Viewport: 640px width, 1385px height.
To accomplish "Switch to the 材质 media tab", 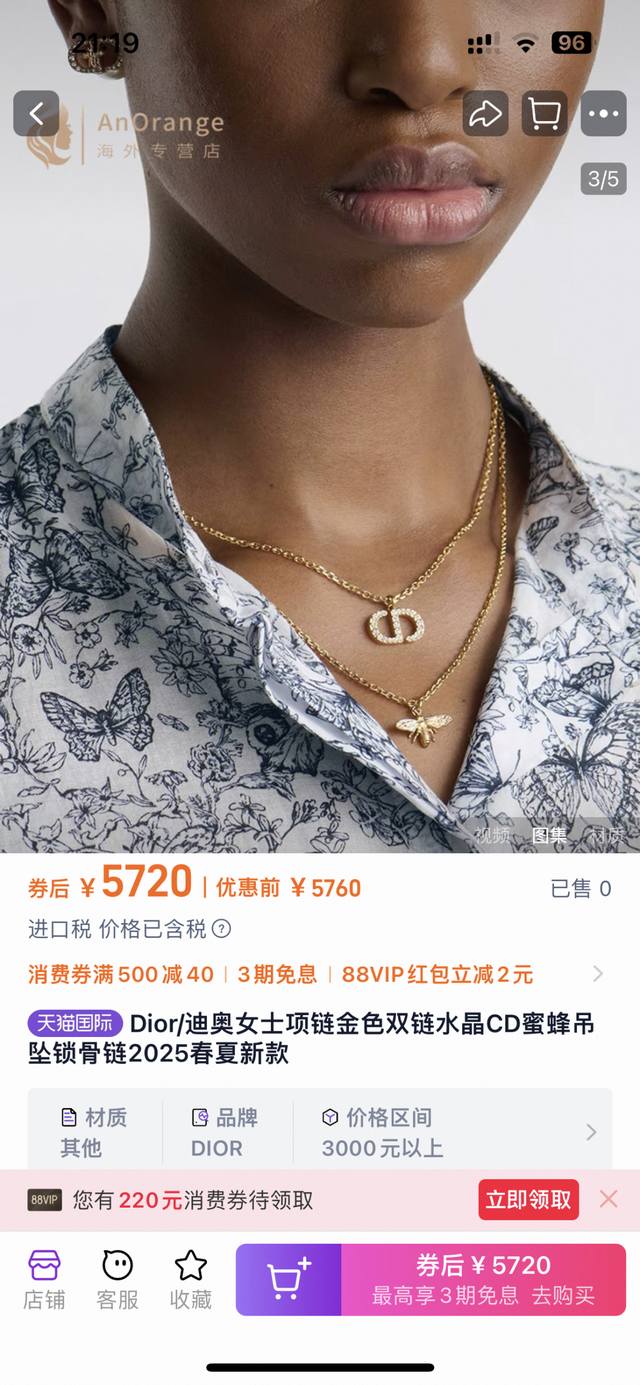I will (605, 835).
